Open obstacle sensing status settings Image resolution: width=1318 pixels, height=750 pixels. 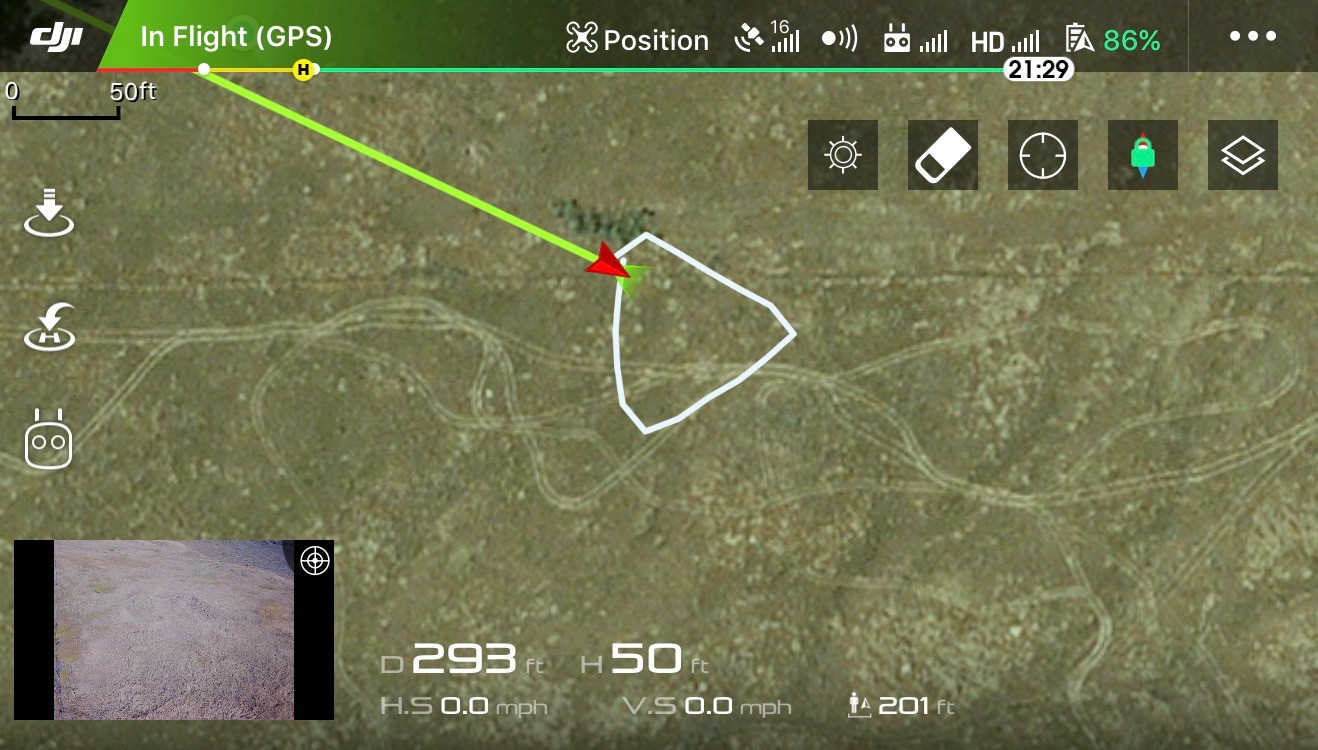pos(839,40)
